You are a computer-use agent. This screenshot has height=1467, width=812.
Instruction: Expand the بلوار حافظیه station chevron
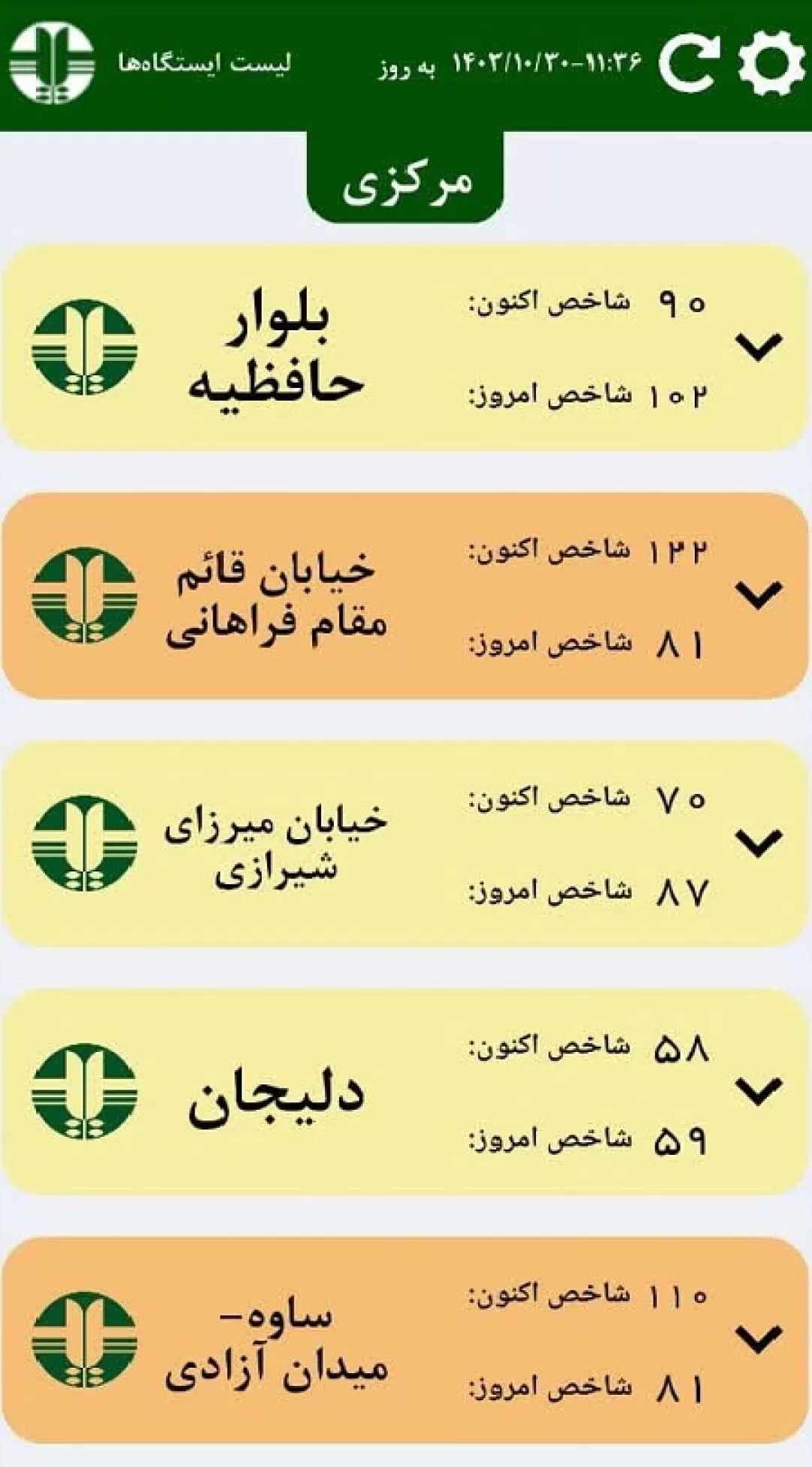pos(759,347)
